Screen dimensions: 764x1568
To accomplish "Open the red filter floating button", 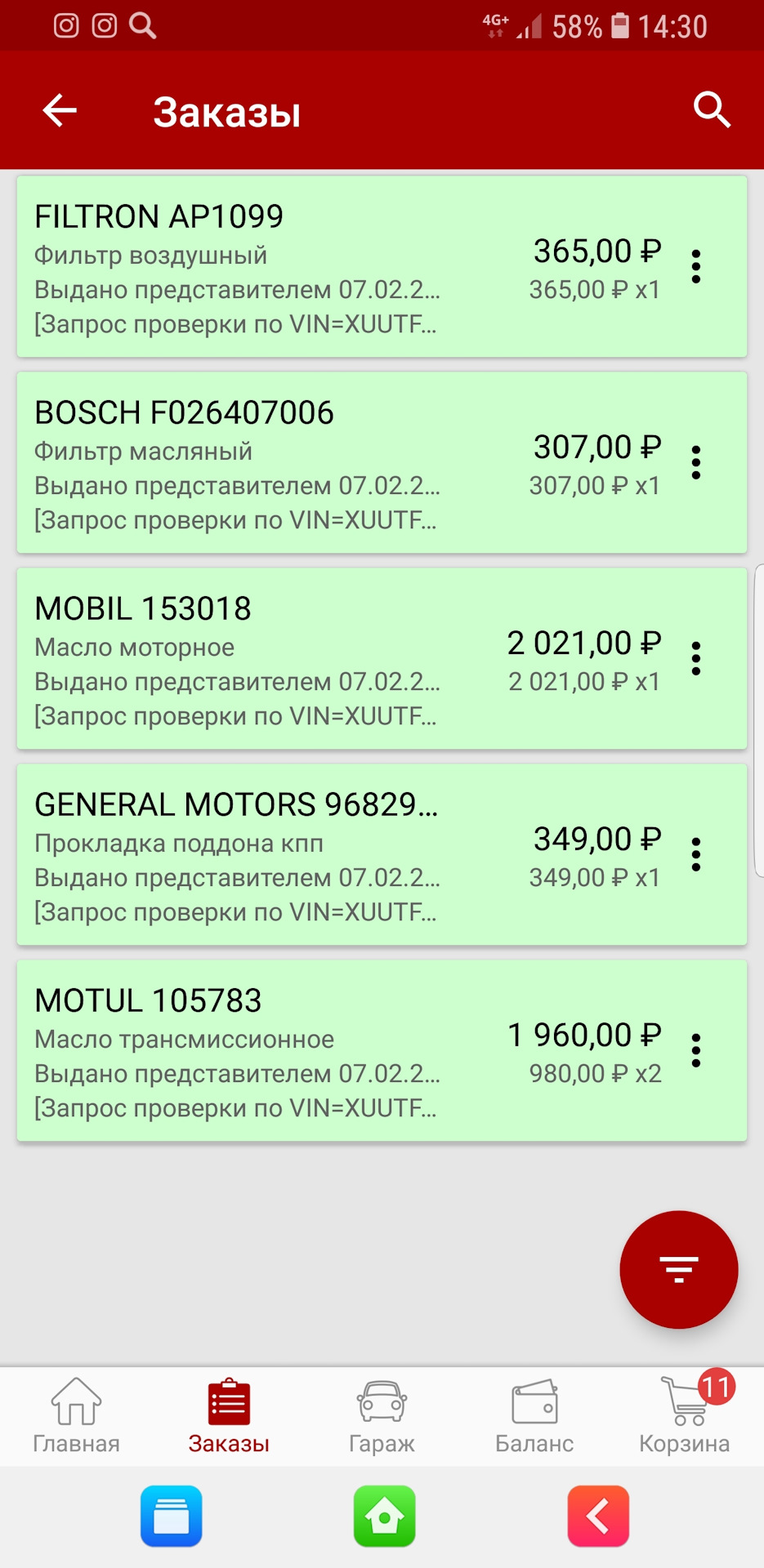I will [678, 1269].
